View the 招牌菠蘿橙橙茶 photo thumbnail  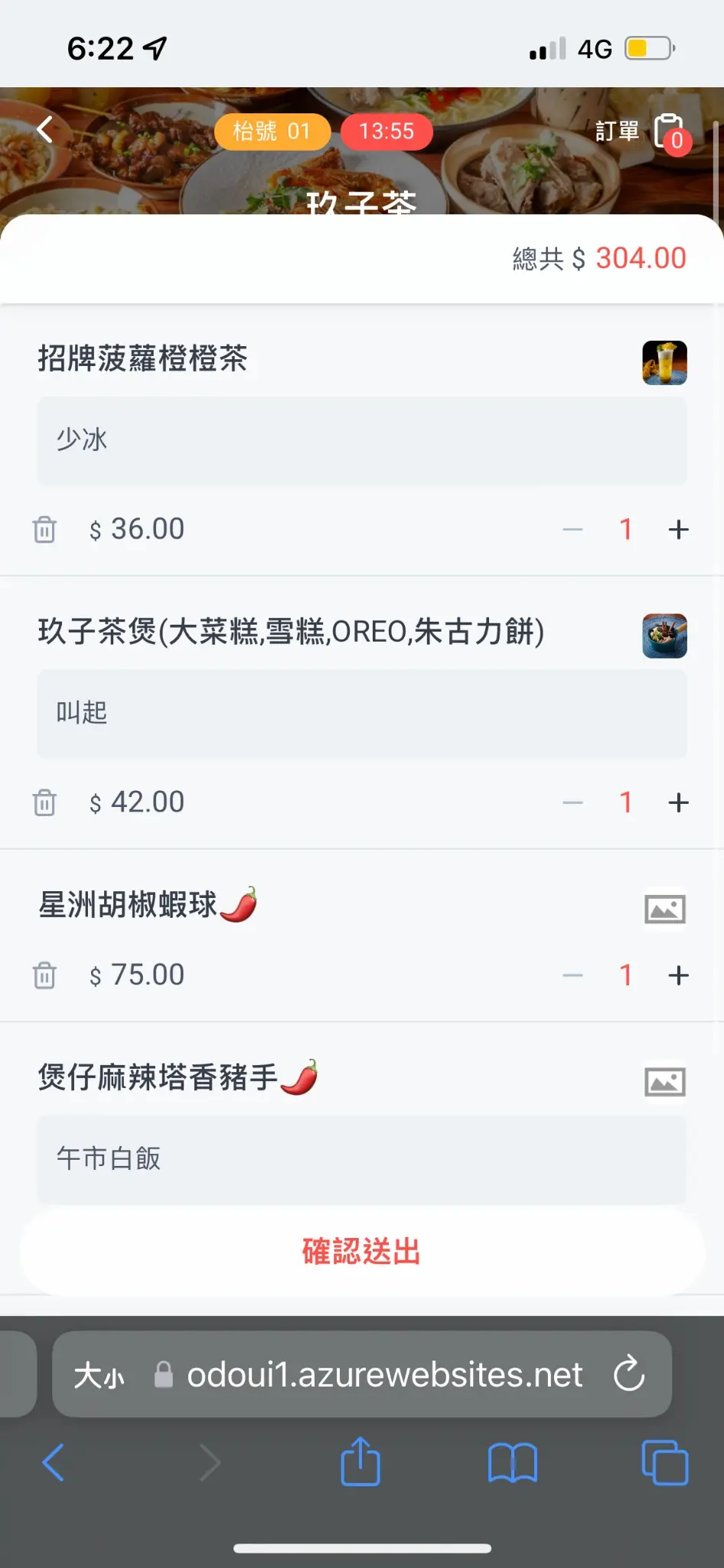click(664, 363)
